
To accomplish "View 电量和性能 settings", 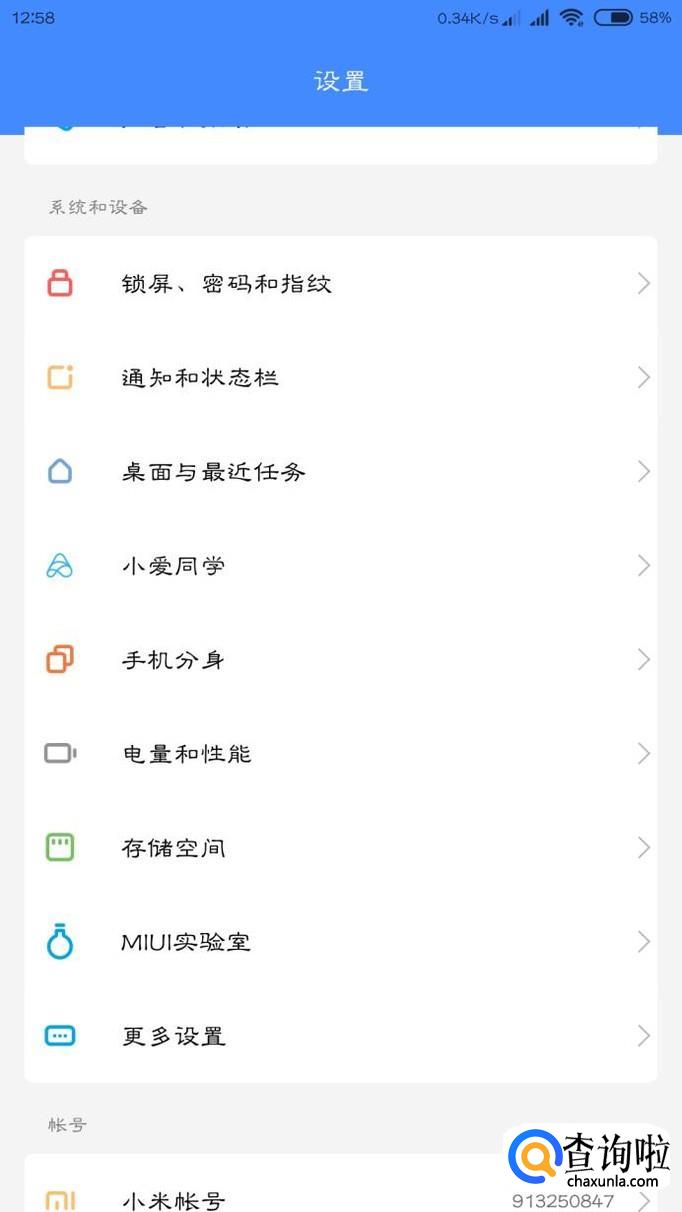I will [187, 754].
